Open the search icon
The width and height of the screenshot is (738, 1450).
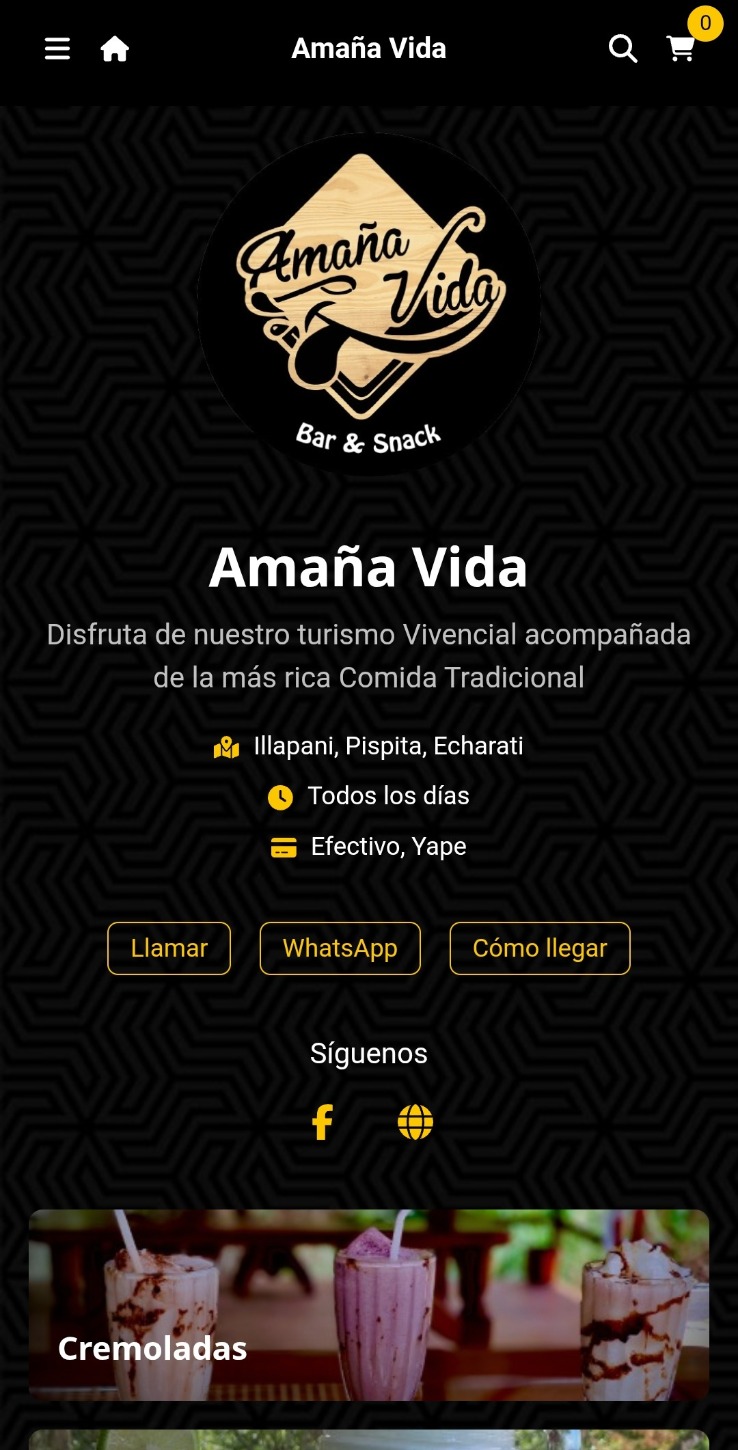(x=623, y=48)
